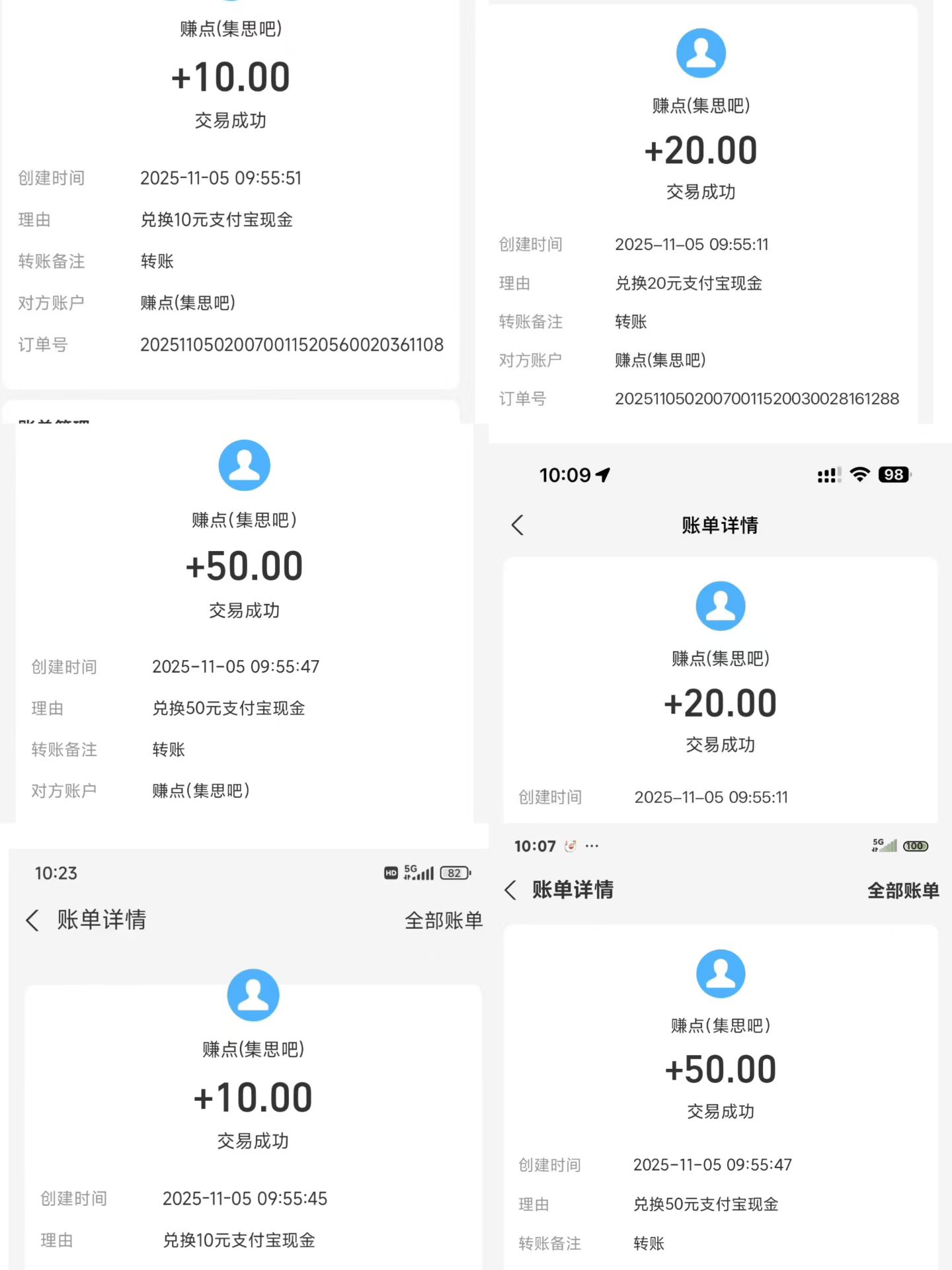Select the 账单详情 title at the top
The image size is (952, 1270).
[720, 525]
